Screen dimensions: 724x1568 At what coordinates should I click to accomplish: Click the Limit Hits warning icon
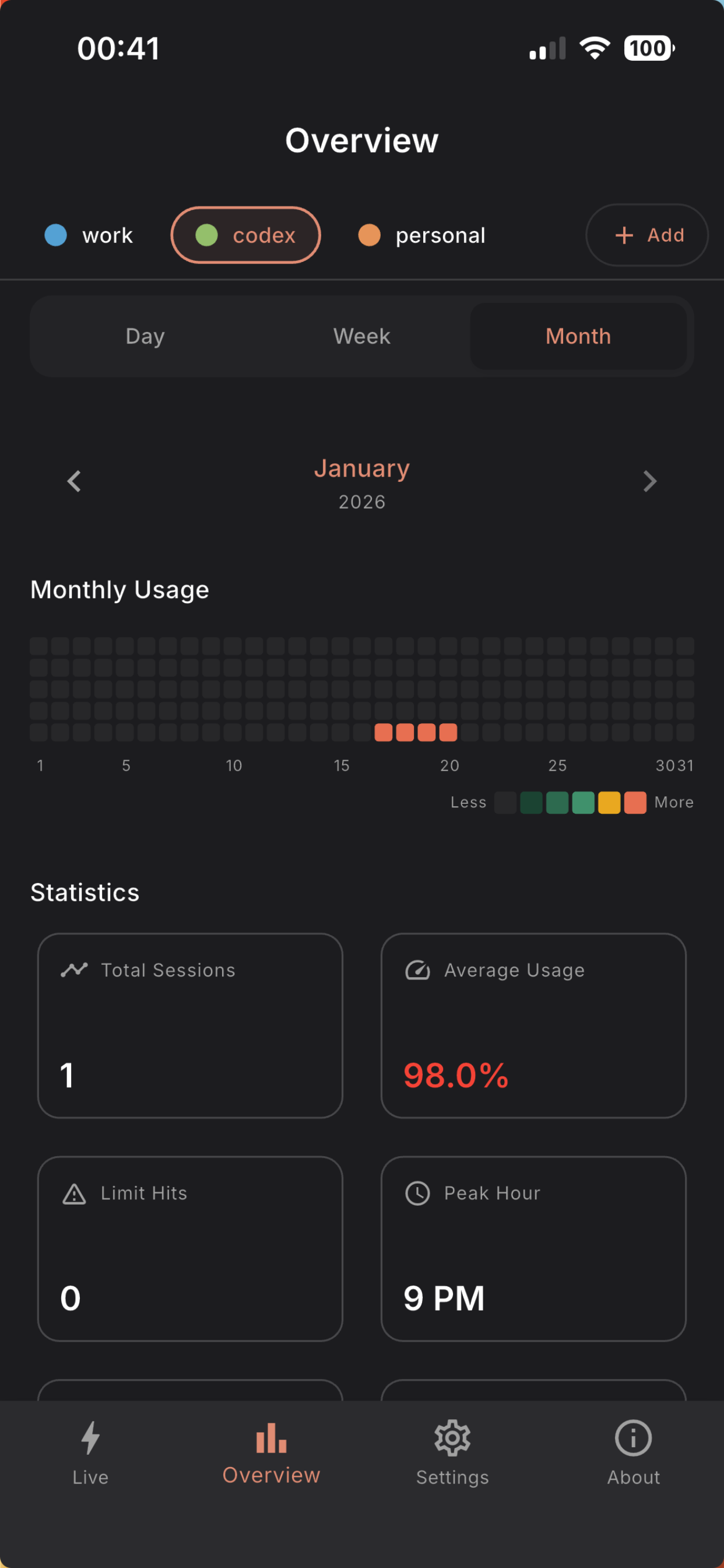(73, 1192)
